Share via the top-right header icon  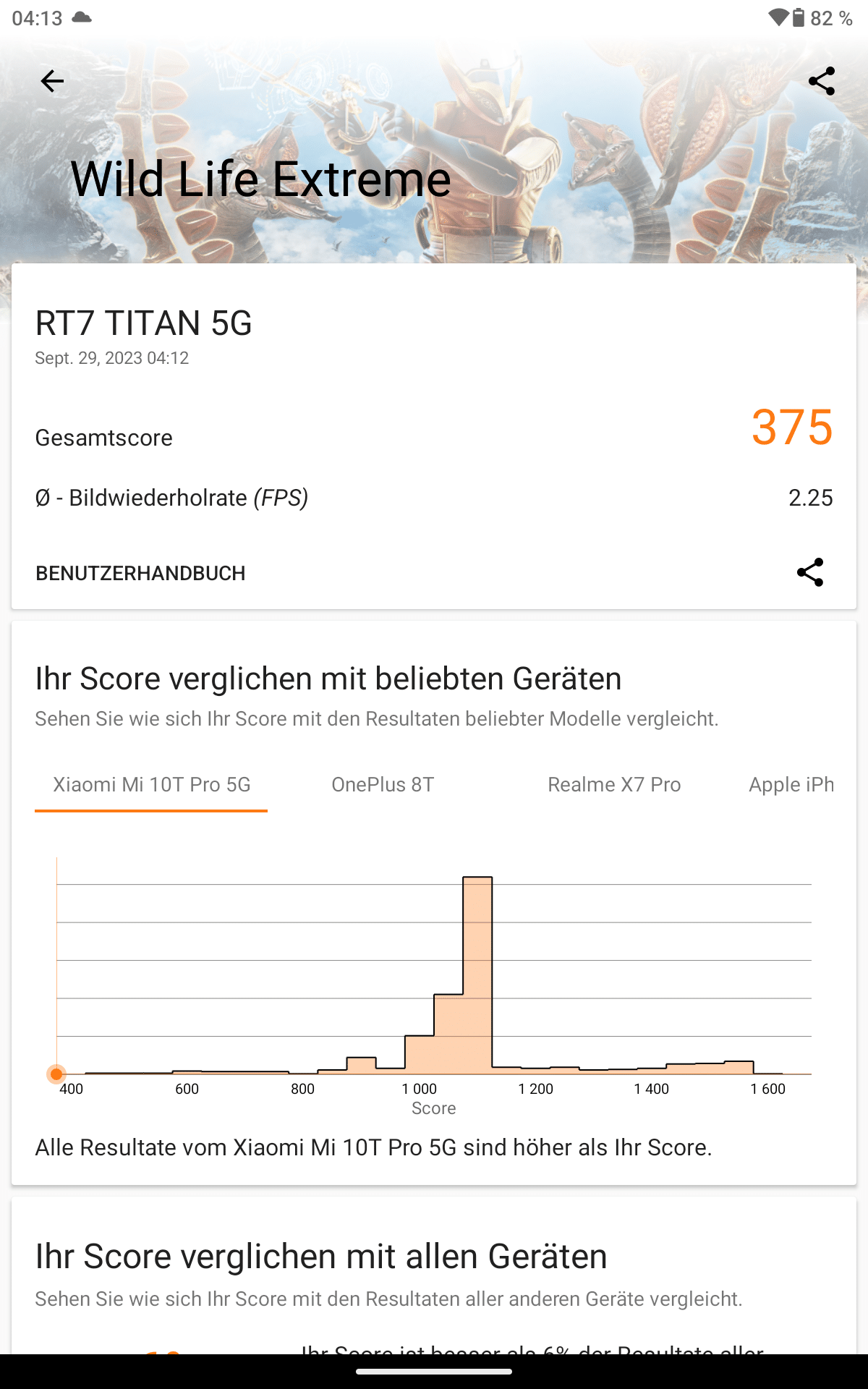pyautogui.click(x=821, y=81)
